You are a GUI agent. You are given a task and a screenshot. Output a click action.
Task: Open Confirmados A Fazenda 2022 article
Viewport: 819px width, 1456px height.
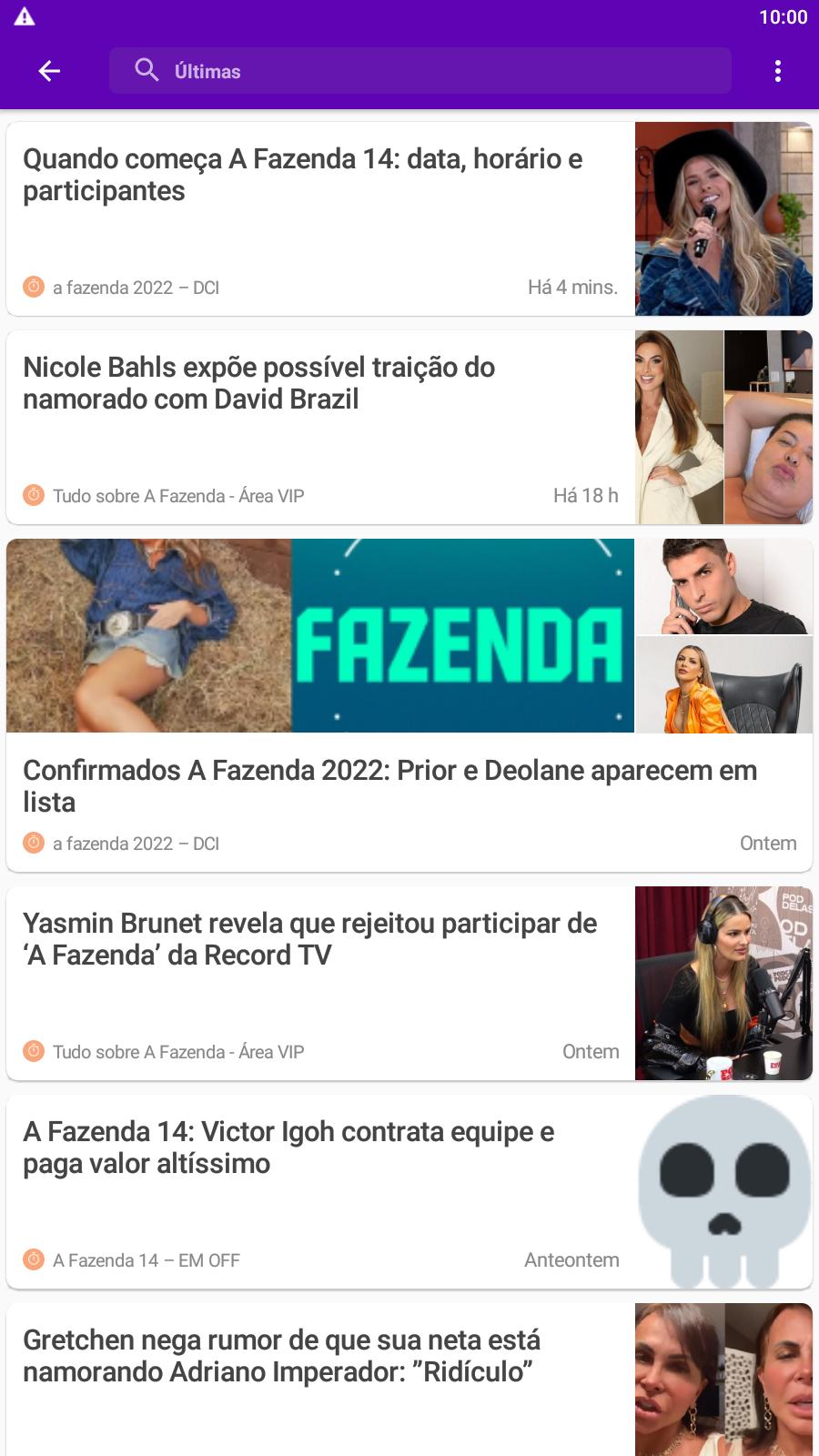(x=389, y=785)
